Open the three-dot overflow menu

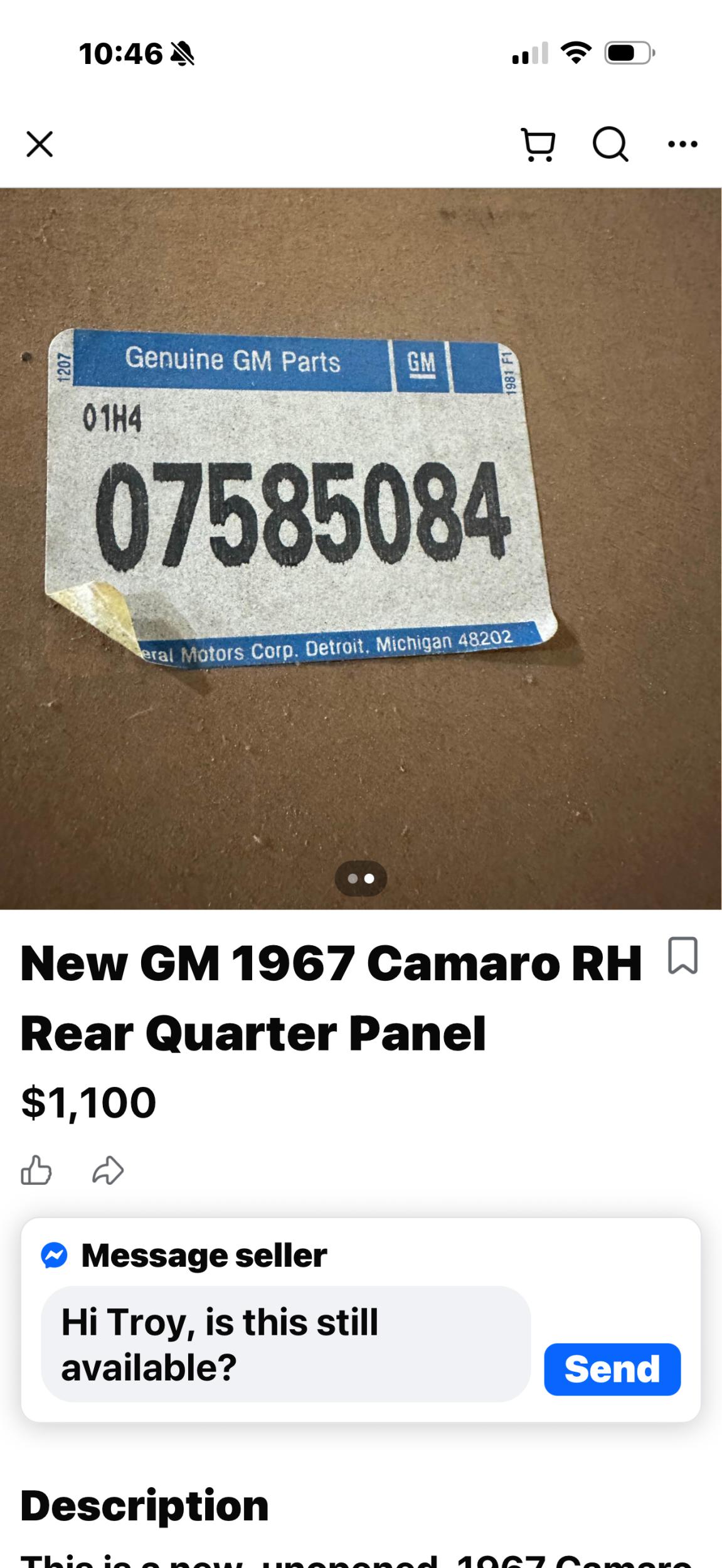tap(682, 145)
